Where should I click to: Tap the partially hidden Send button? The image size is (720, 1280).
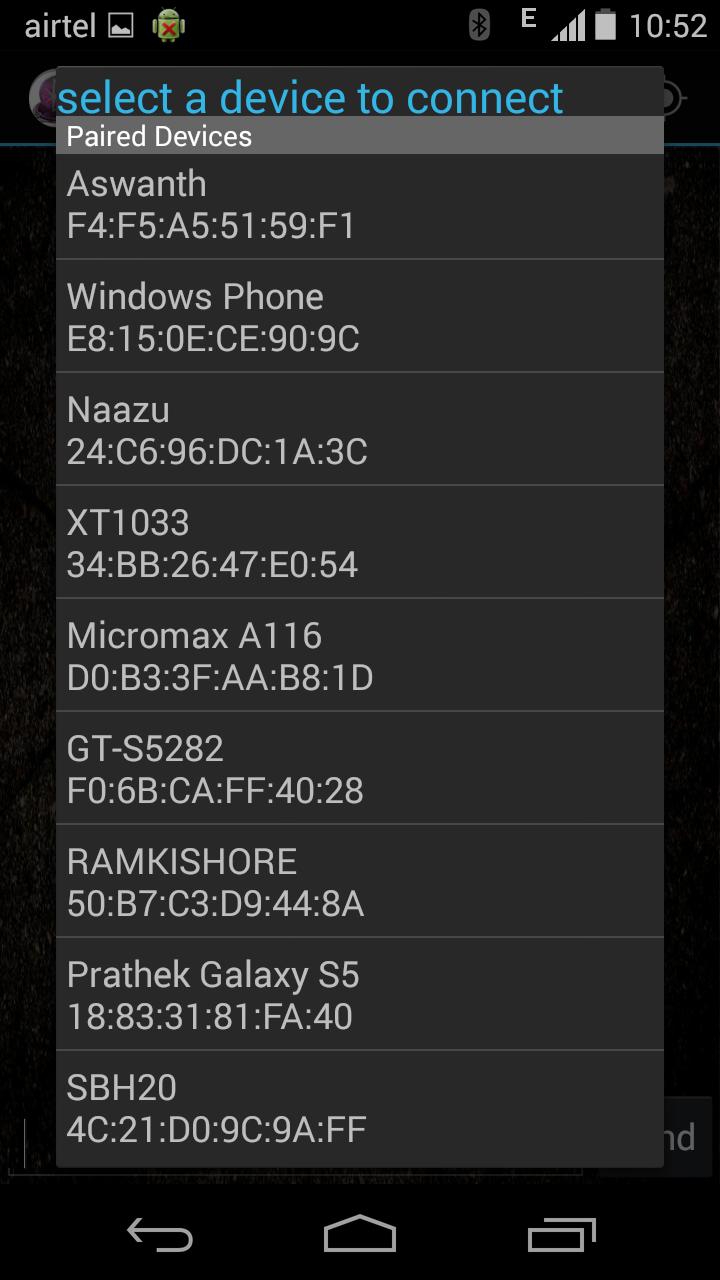point(682,1137)
